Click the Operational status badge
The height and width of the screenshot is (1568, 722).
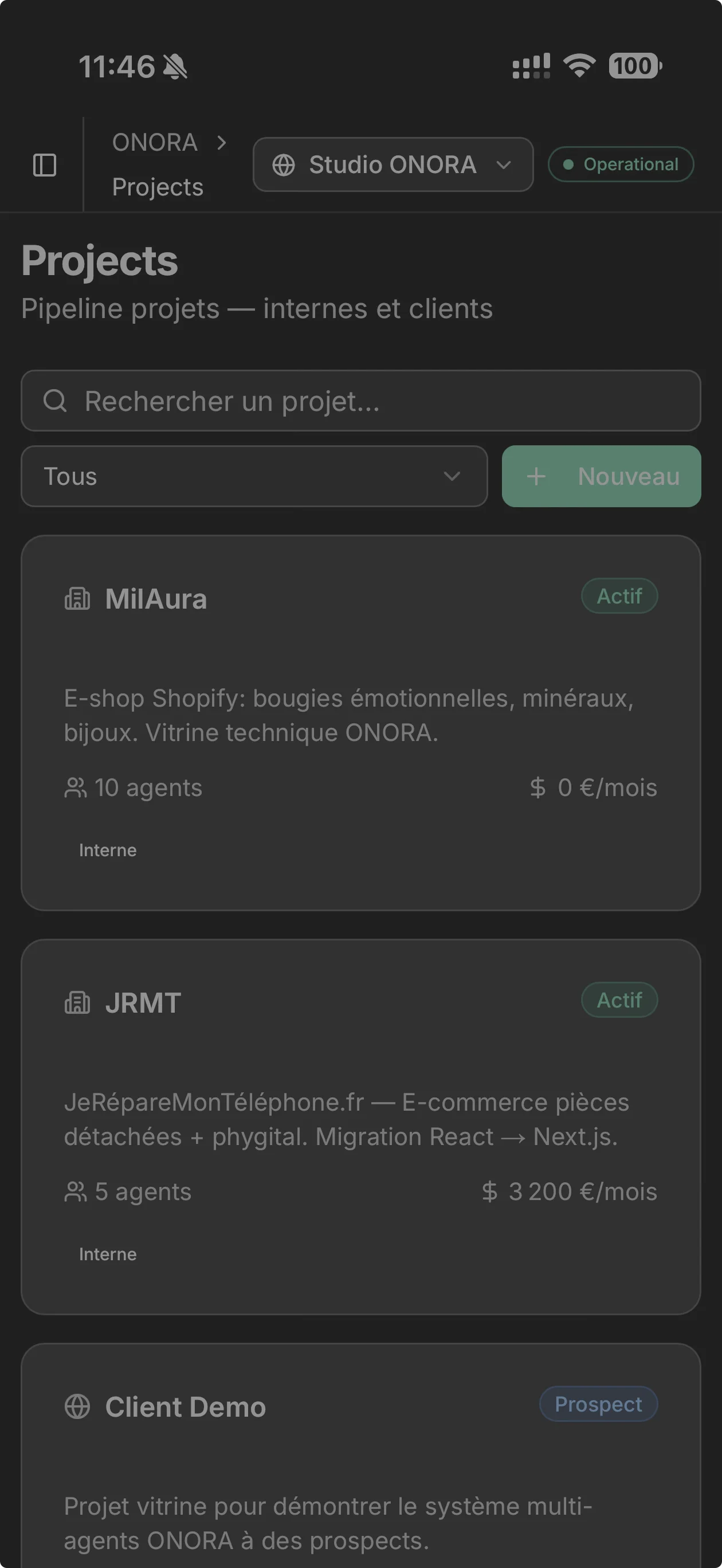tap(621, 164)
